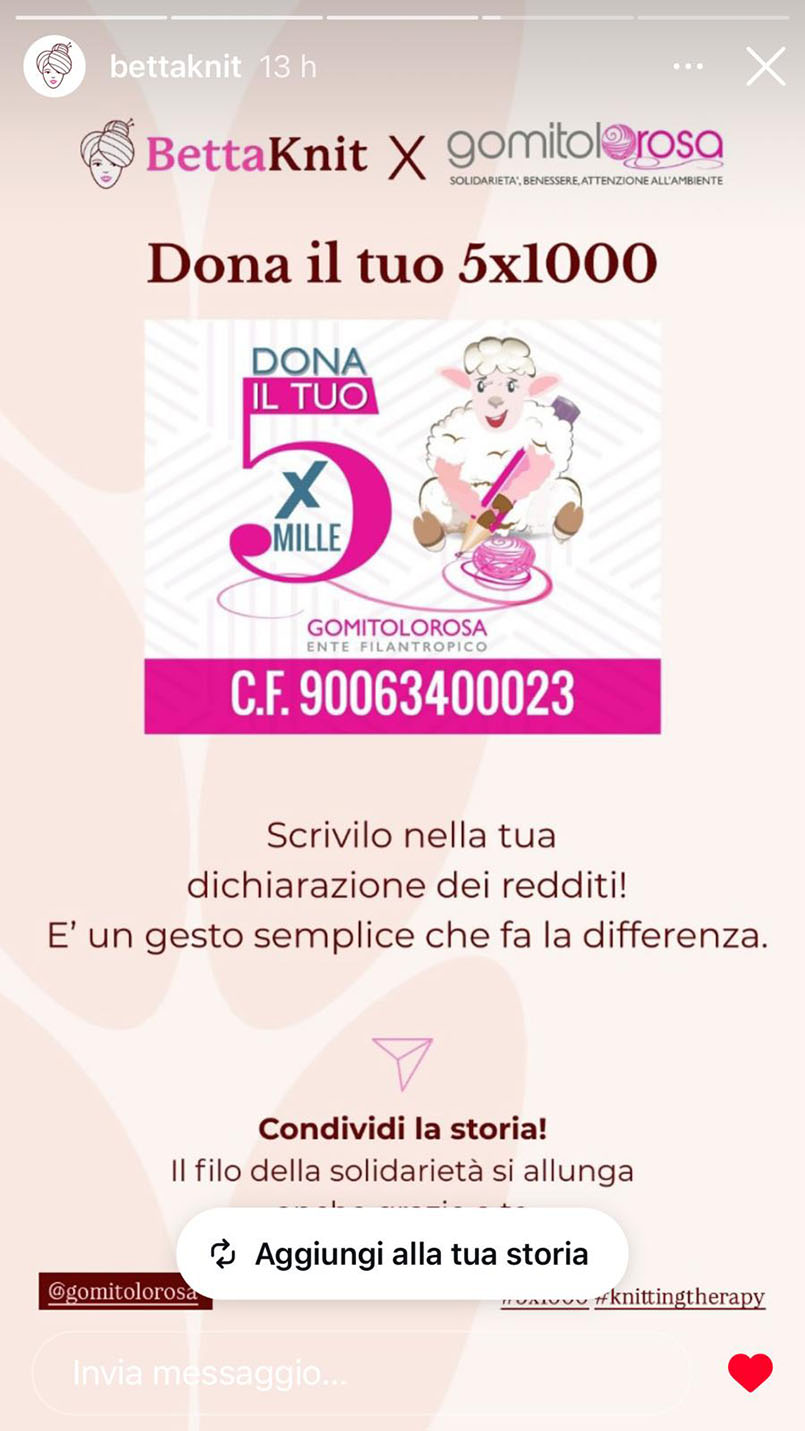Tap 'Aggiungi alla tua storia' button
Screen dimensions: 805x1431
[x=402, y=1253]
